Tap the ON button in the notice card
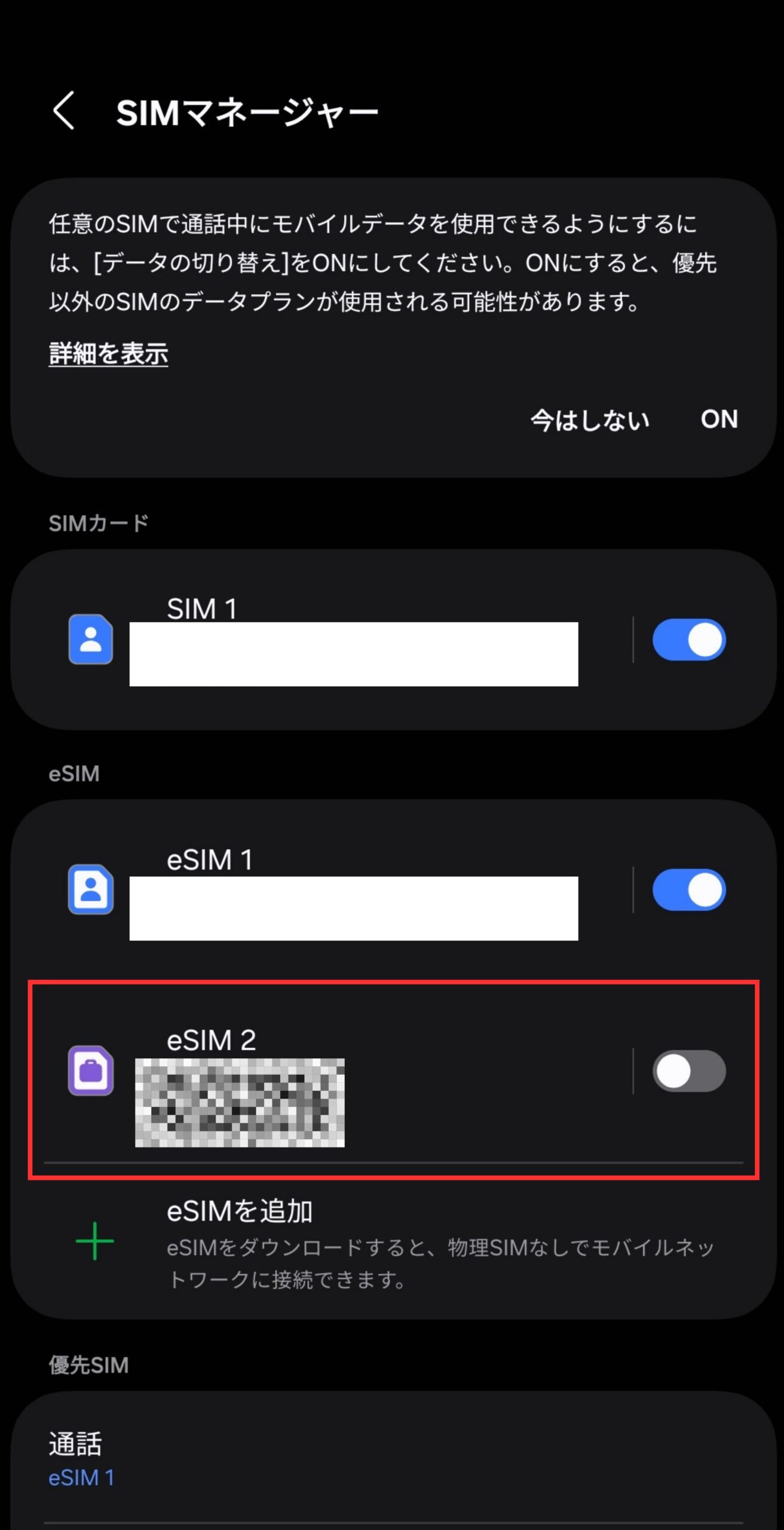784x1530 pixels. pos(719,421)
